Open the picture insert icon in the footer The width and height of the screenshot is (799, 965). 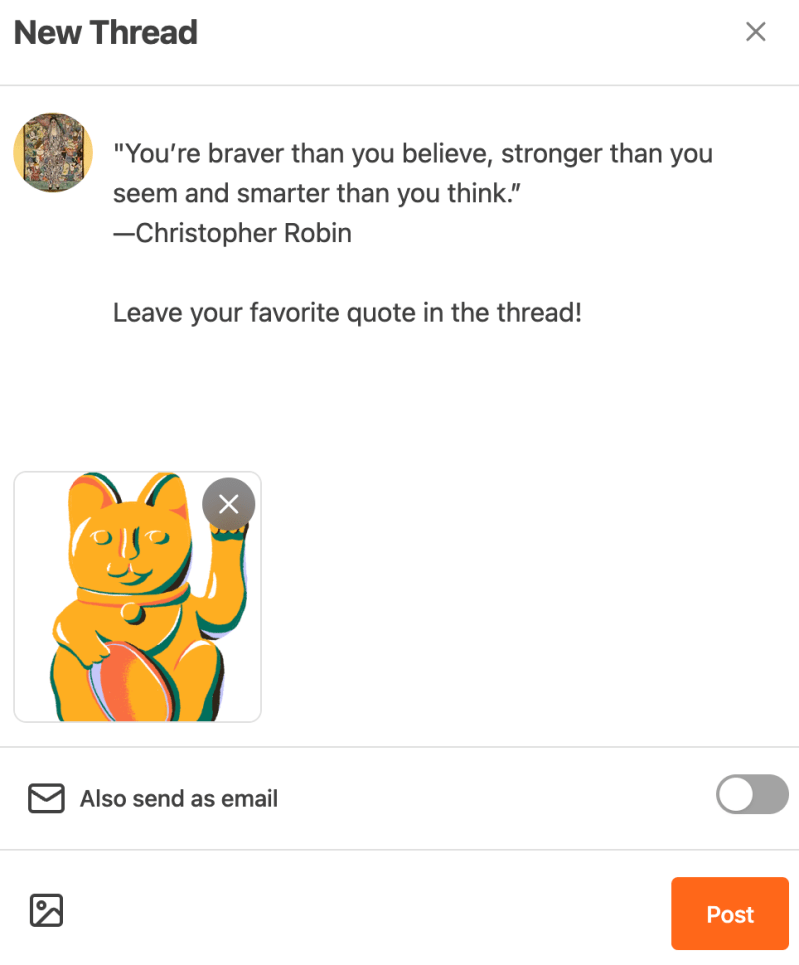pos(47,911)
